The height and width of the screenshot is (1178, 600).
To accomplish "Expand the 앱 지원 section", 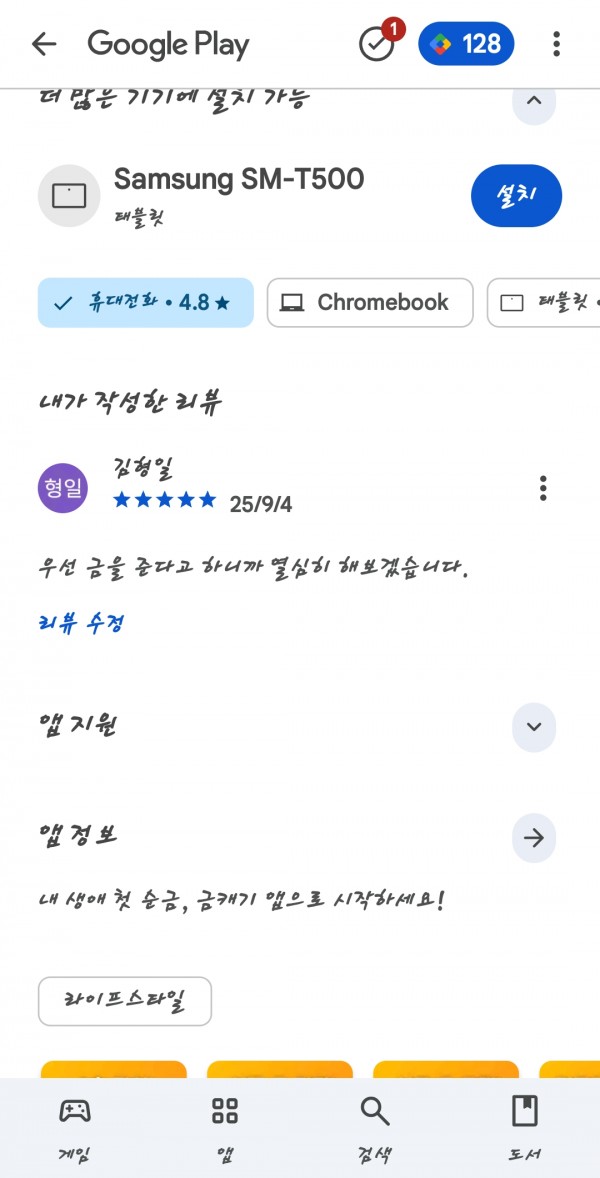I will [x=534, y=727].
